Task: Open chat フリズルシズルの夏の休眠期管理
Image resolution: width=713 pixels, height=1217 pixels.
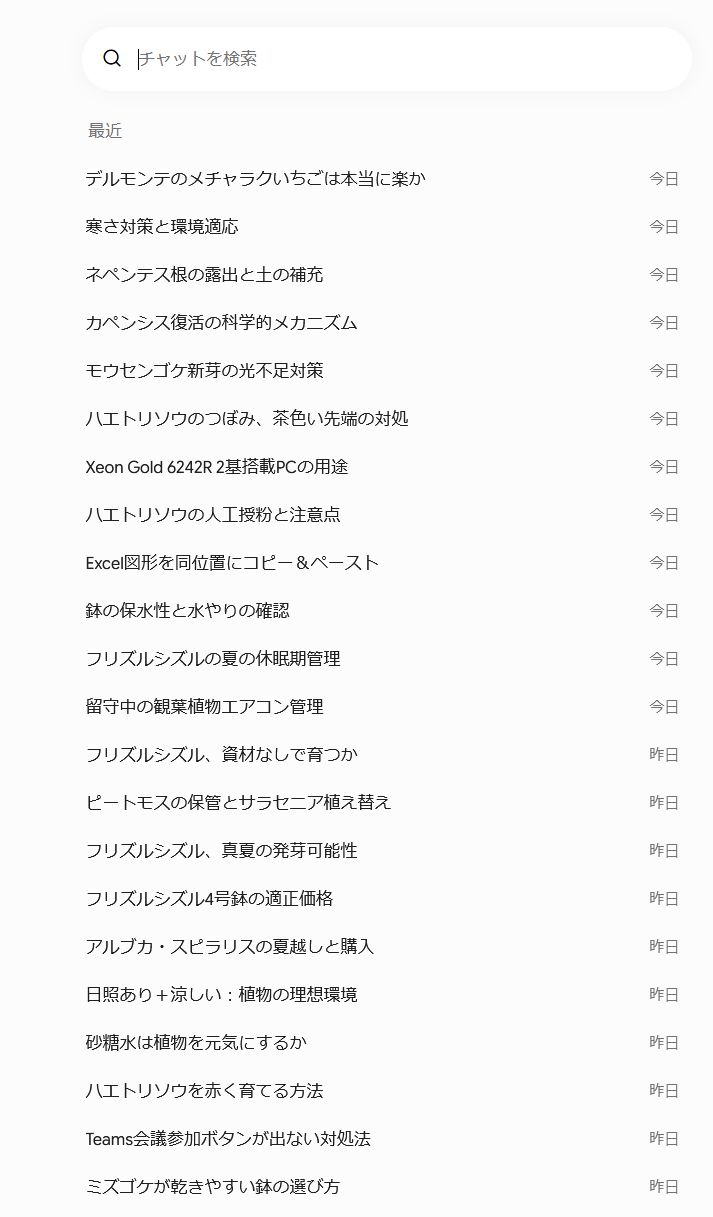Action: tap(382, 659)
